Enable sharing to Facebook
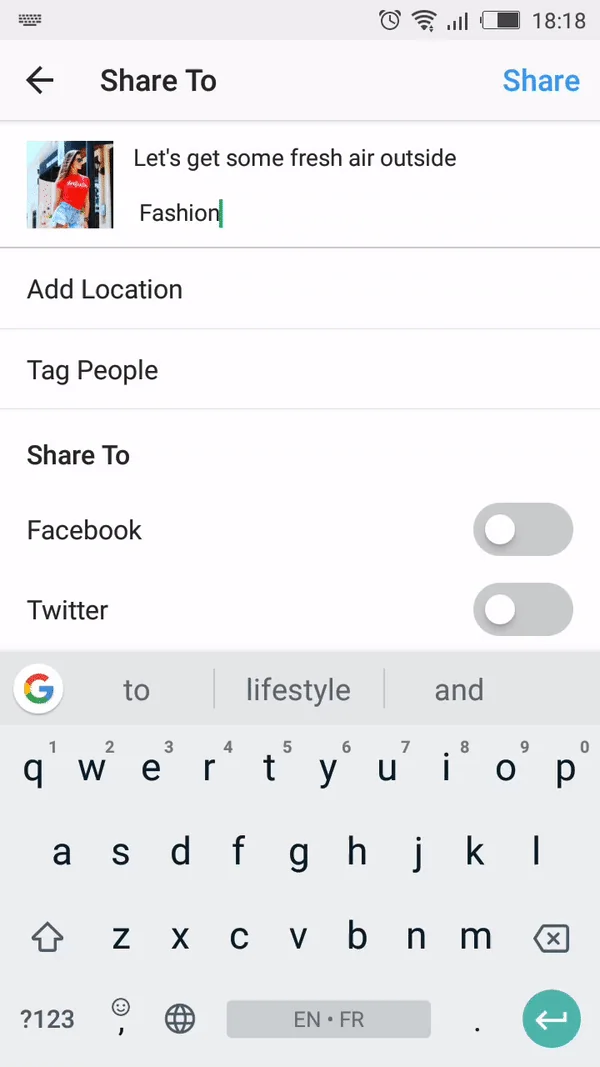Image resolution: width=600 pixels, height=1067 pixels. click(522, 530)
